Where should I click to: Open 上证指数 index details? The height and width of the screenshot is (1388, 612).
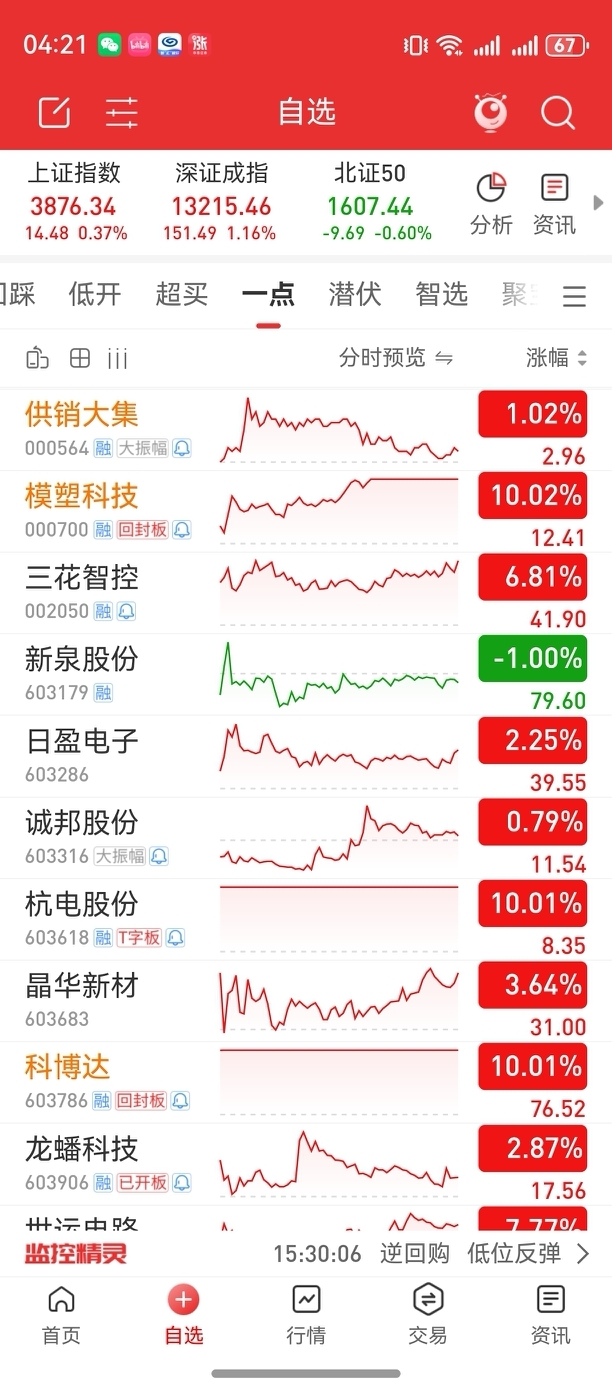click(76, 204)
